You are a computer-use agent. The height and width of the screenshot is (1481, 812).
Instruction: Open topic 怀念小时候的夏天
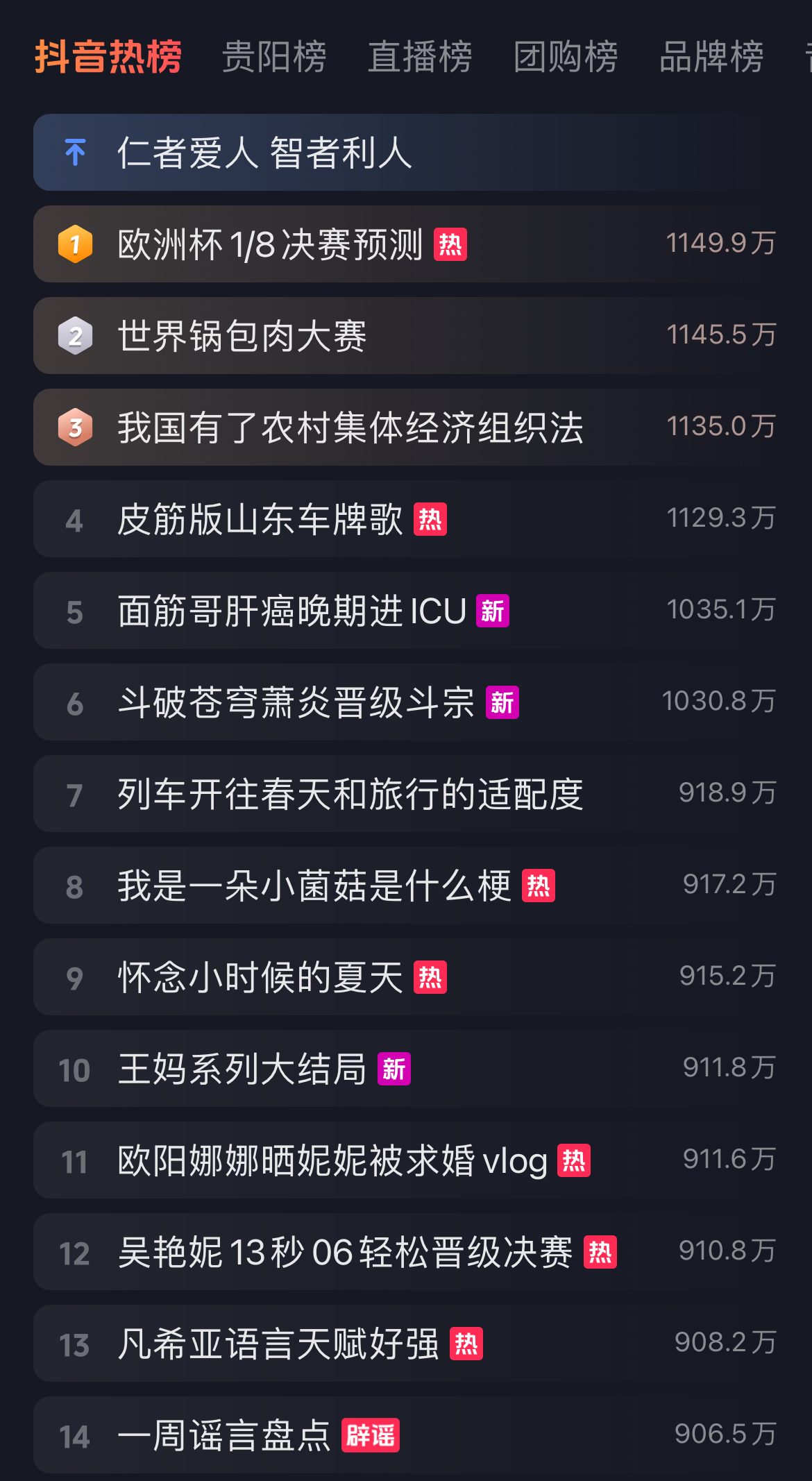click(260, 977)
